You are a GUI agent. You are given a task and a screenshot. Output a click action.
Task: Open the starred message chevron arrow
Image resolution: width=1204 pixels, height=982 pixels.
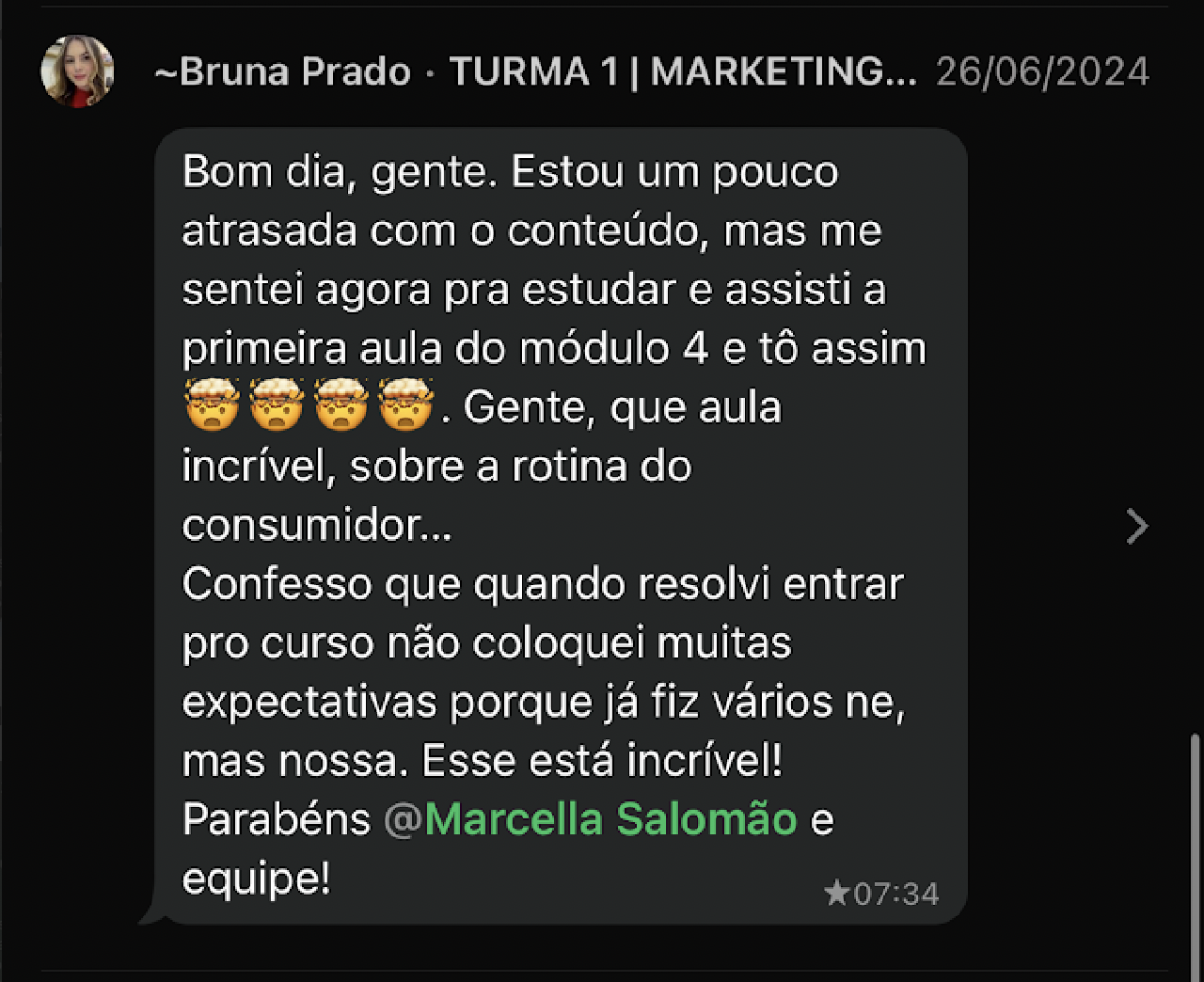pyautogui.click(x=1137, y=527)
